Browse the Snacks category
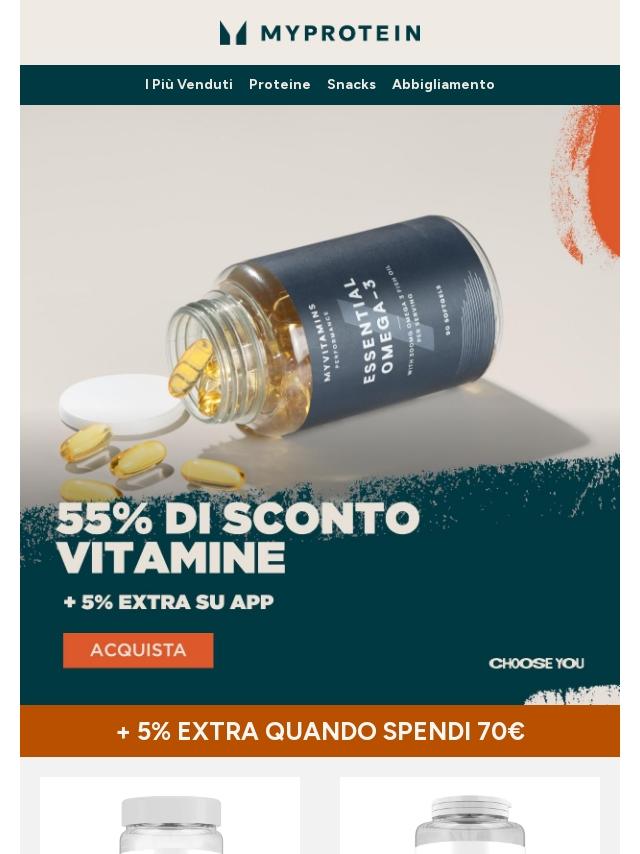Screen dimensions: 640x854 click(x=351, y=85)
